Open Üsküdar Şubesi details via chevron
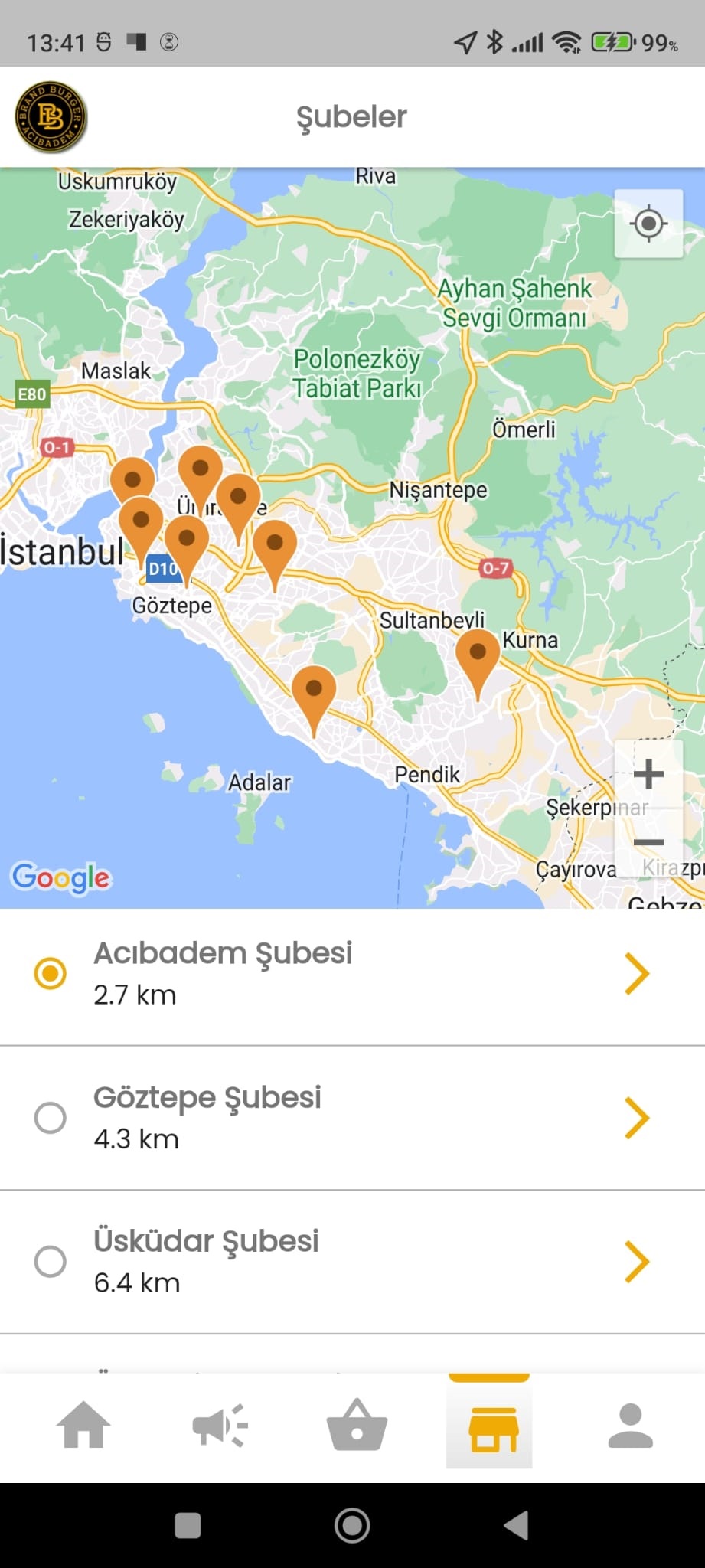The height and width of the screenshot is (1568, 705). click(x=636, y=1261)
